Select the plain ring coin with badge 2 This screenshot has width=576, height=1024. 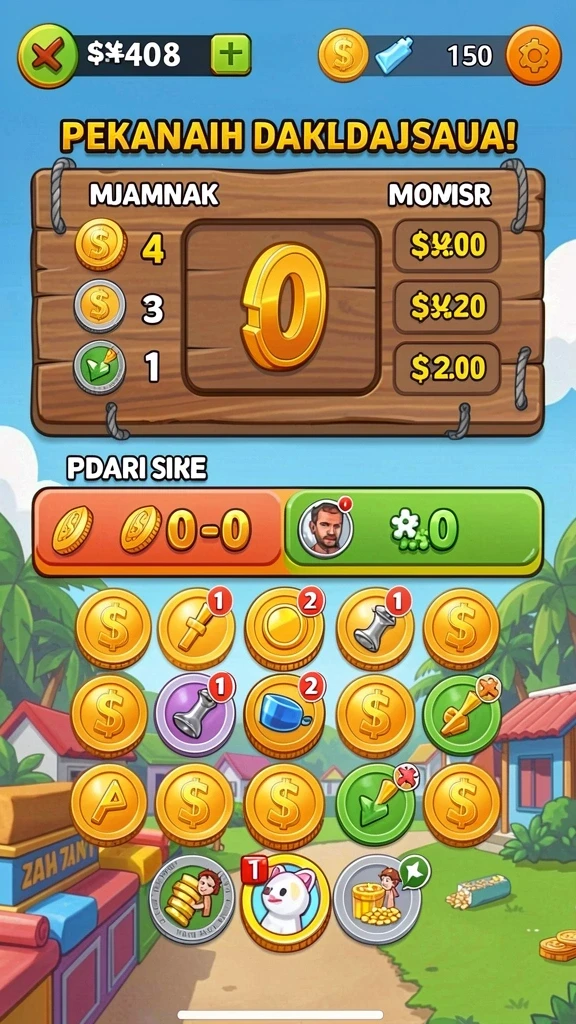[x=284, y=628]
